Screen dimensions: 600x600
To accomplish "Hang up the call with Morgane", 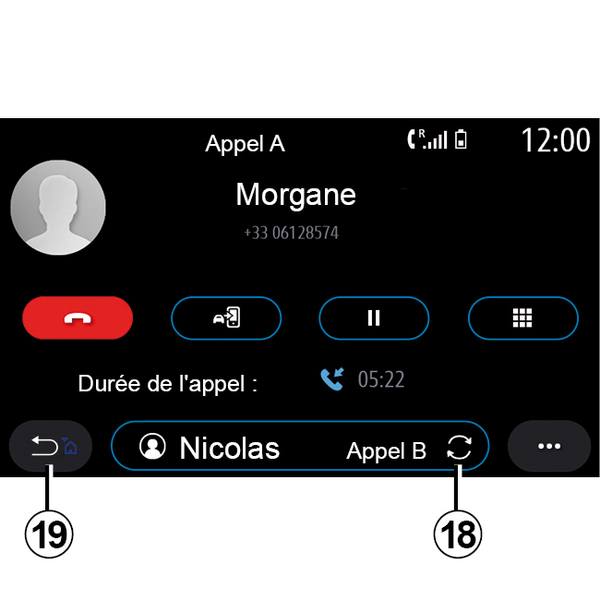I will 77,318.
